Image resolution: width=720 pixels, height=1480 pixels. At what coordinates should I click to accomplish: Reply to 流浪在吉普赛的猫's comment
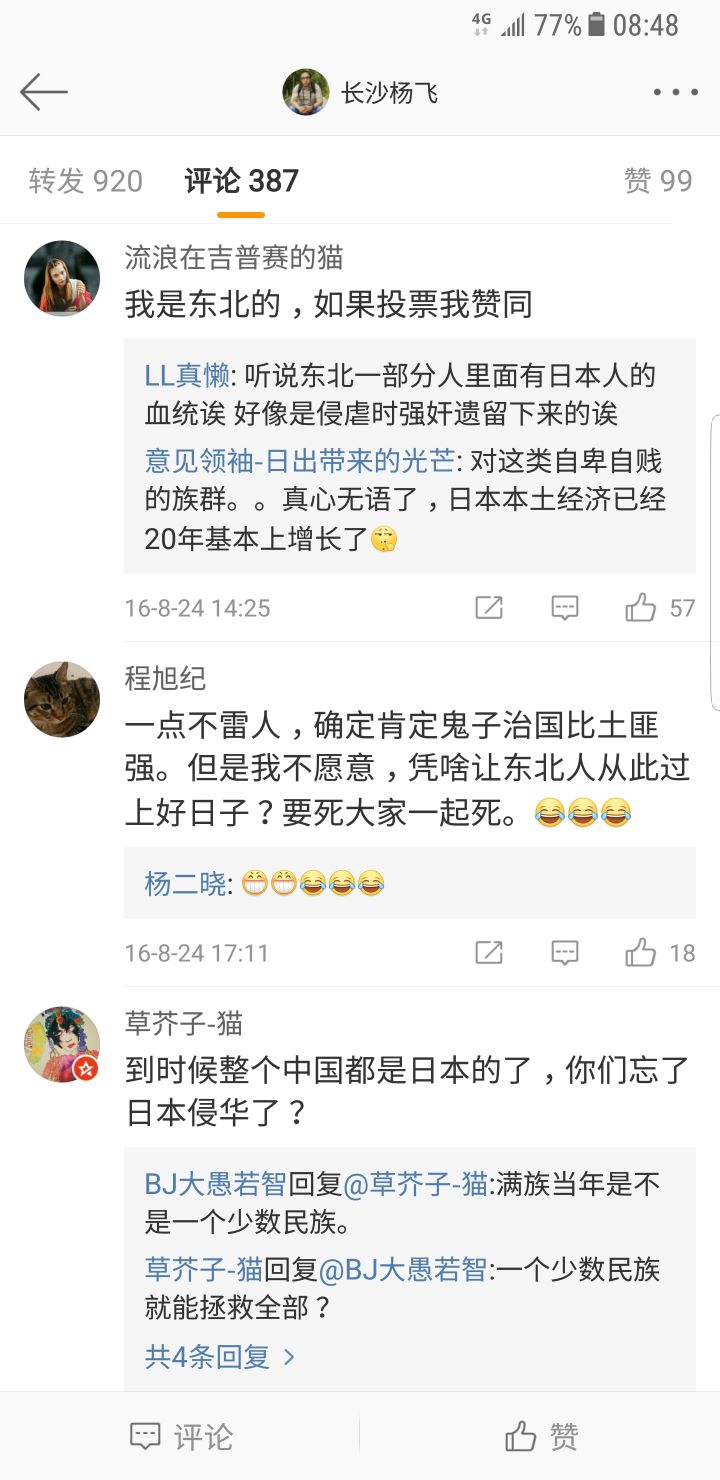(x=565, y=607)
